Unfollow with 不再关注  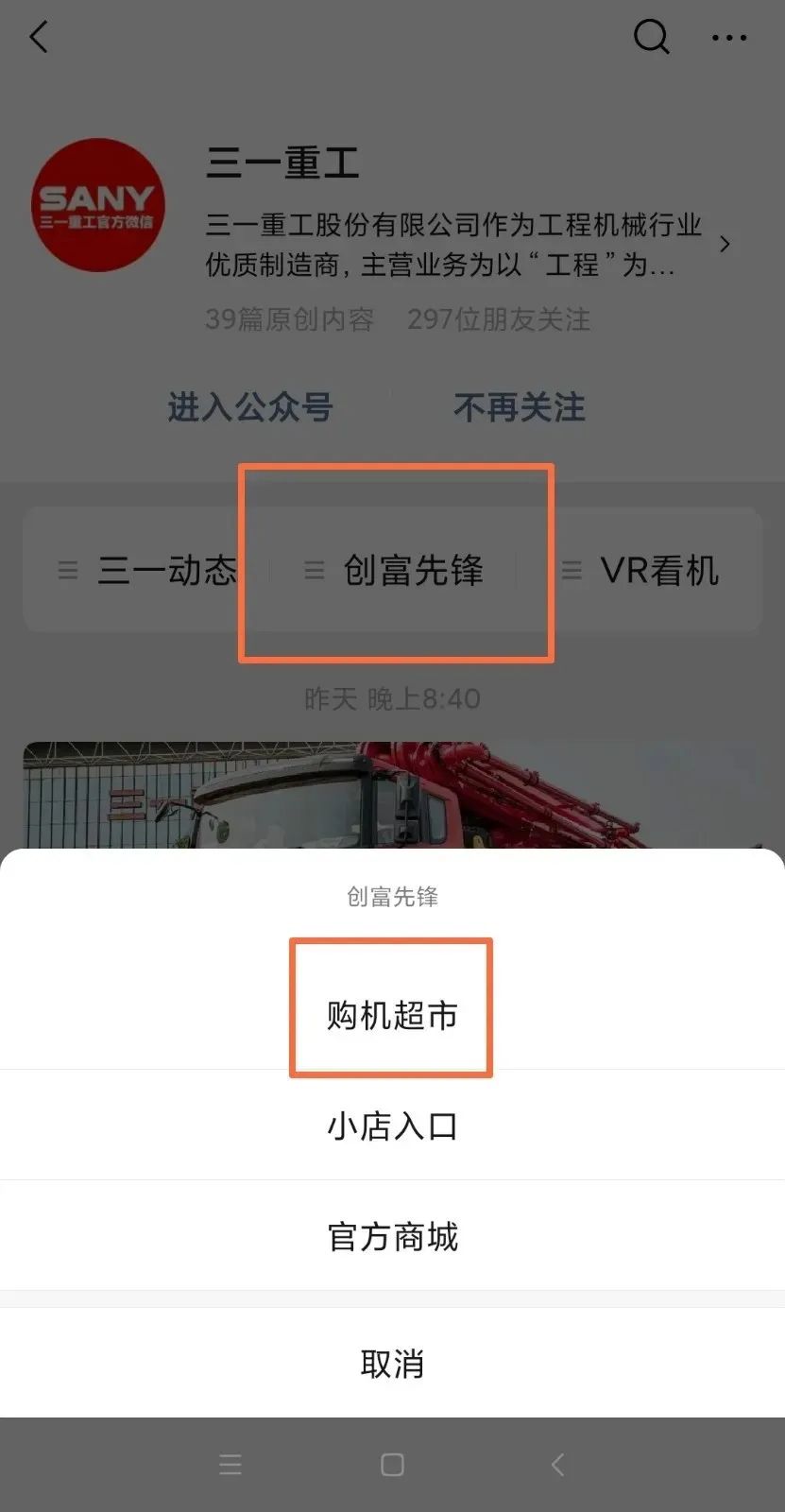(519, 407)
